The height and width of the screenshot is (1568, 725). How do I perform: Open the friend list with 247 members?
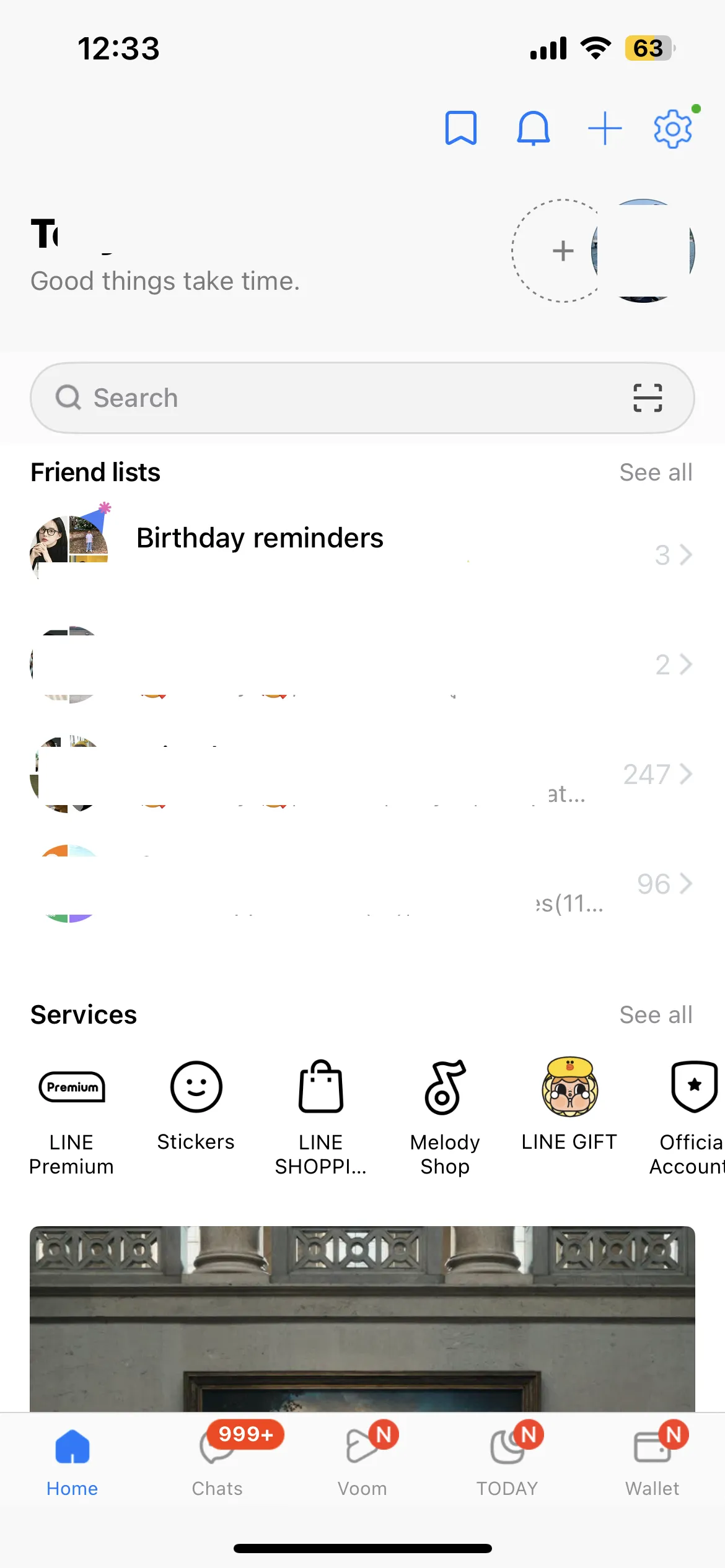362,774
